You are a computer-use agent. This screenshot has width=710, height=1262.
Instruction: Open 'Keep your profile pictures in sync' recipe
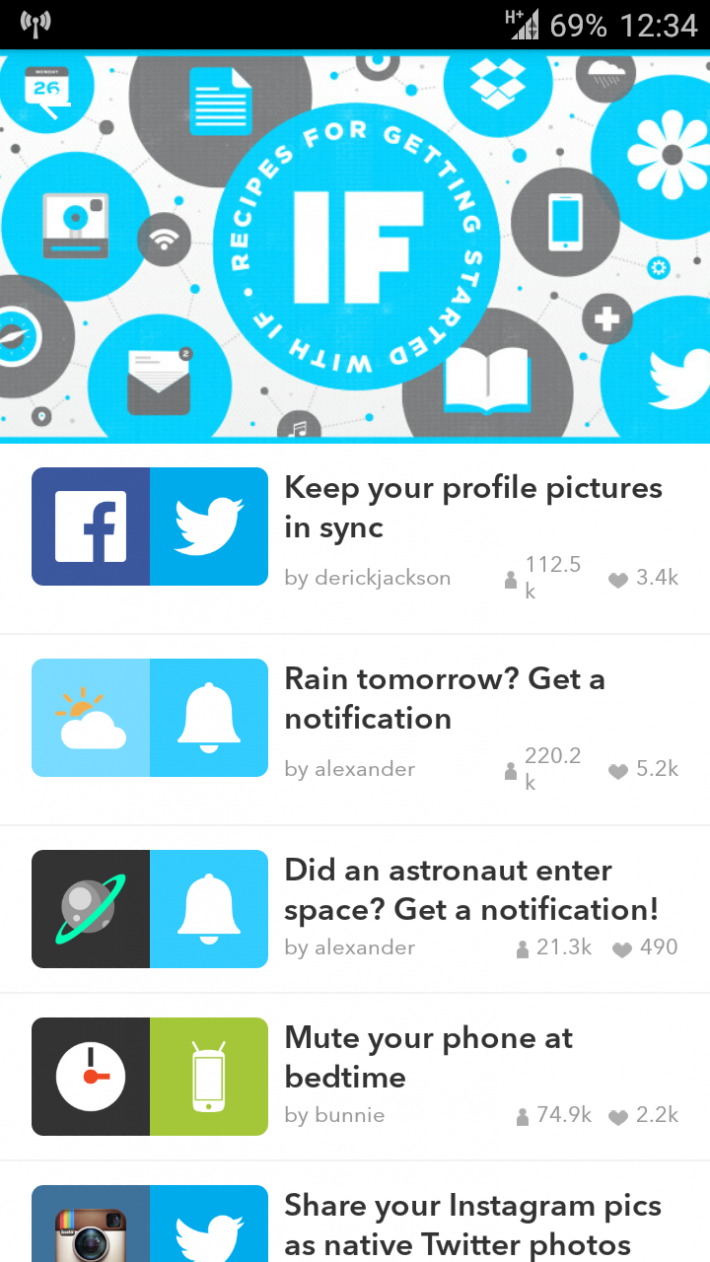472,507
